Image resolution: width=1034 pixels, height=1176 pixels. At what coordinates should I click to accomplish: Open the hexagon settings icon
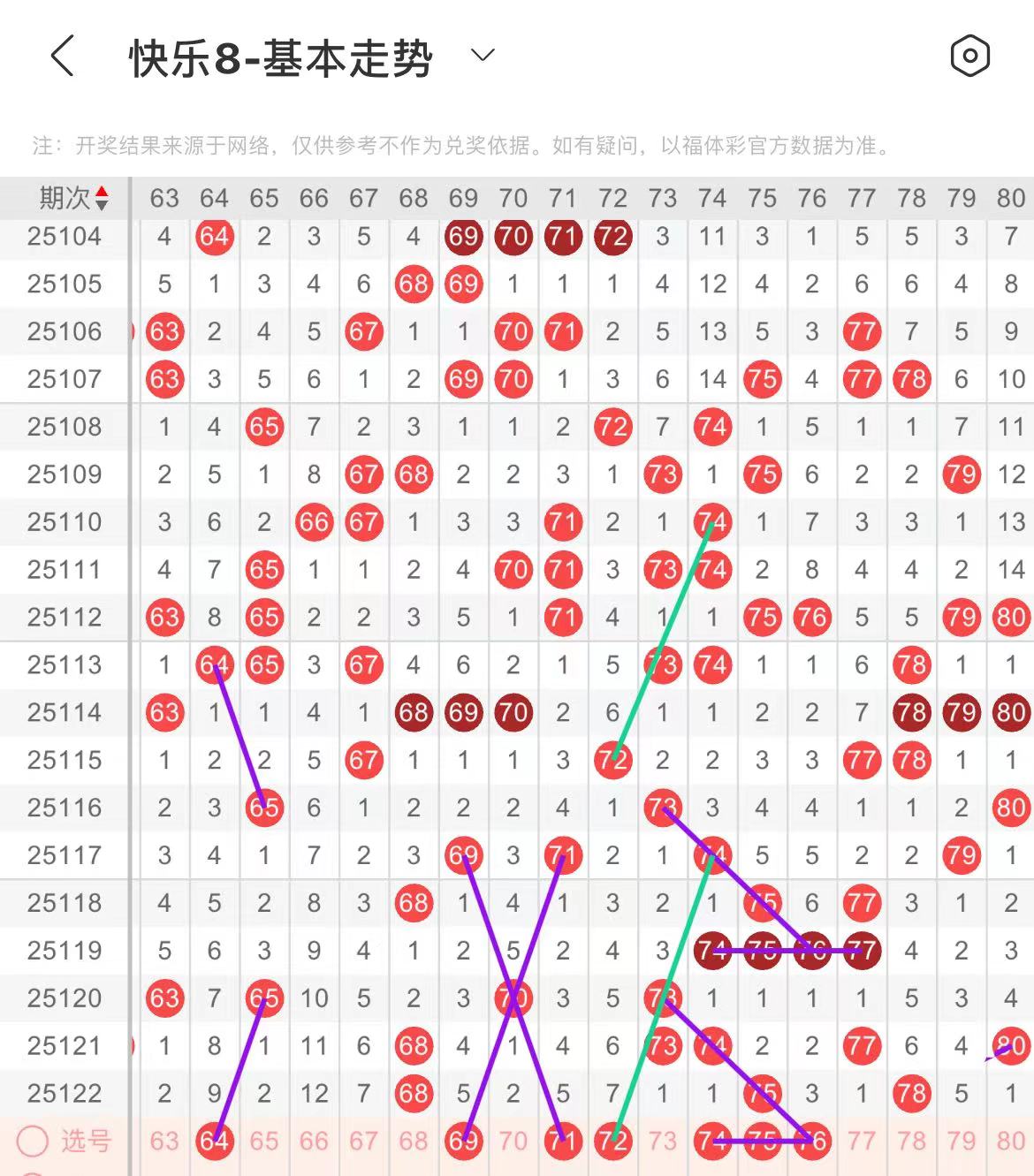pos(969,57)
